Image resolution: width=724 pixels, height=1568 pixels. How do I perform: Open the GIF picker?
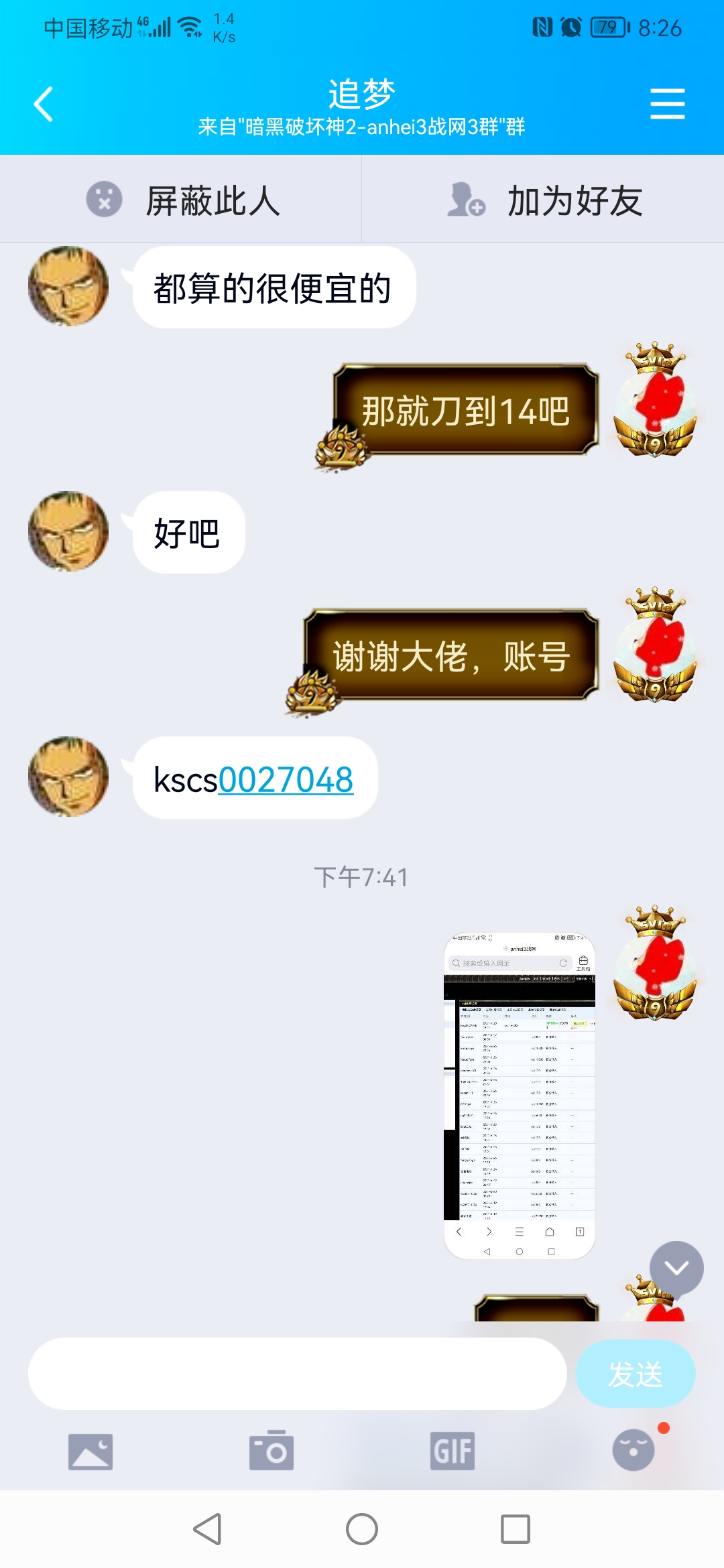click(452, 1451)
